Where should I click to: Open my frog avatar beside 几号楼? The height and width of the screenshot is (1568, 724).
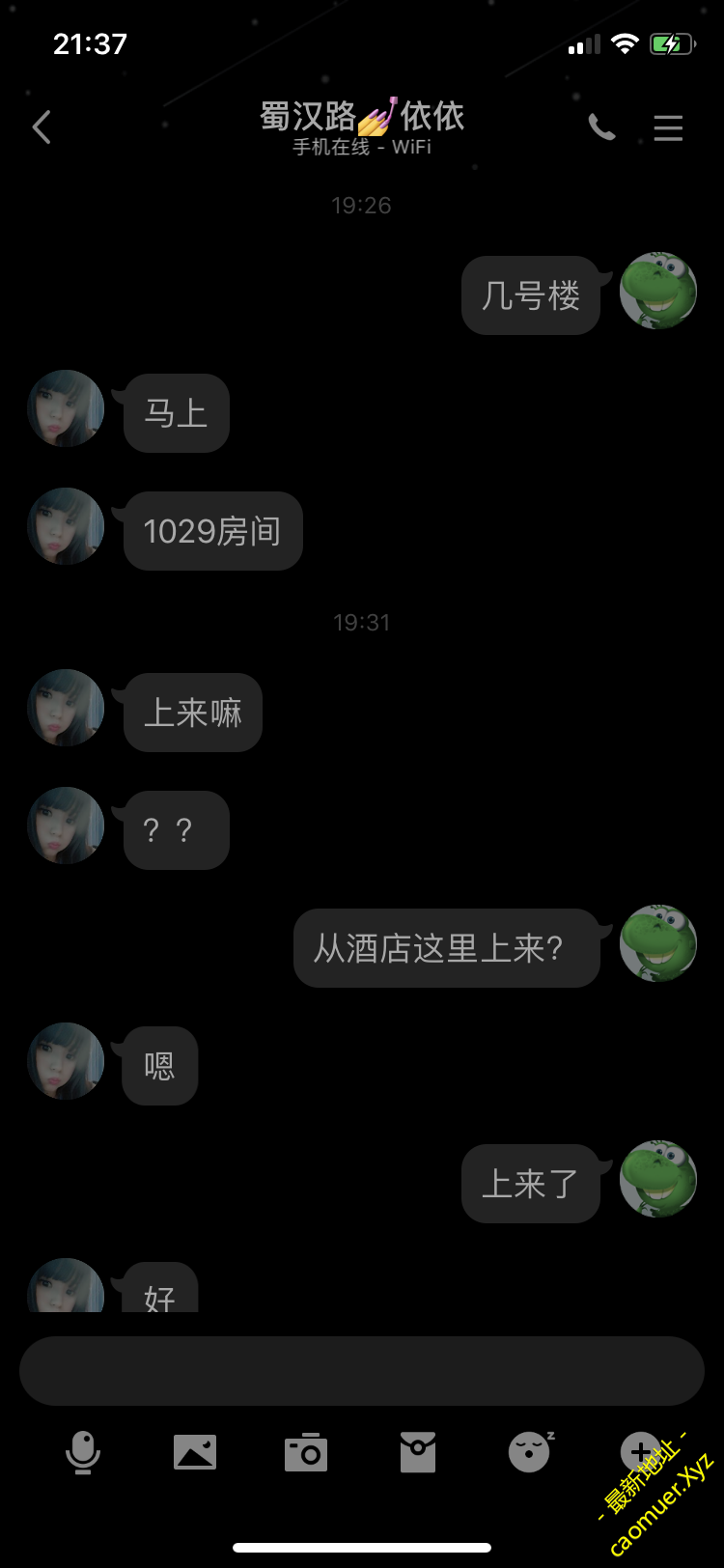658,291
